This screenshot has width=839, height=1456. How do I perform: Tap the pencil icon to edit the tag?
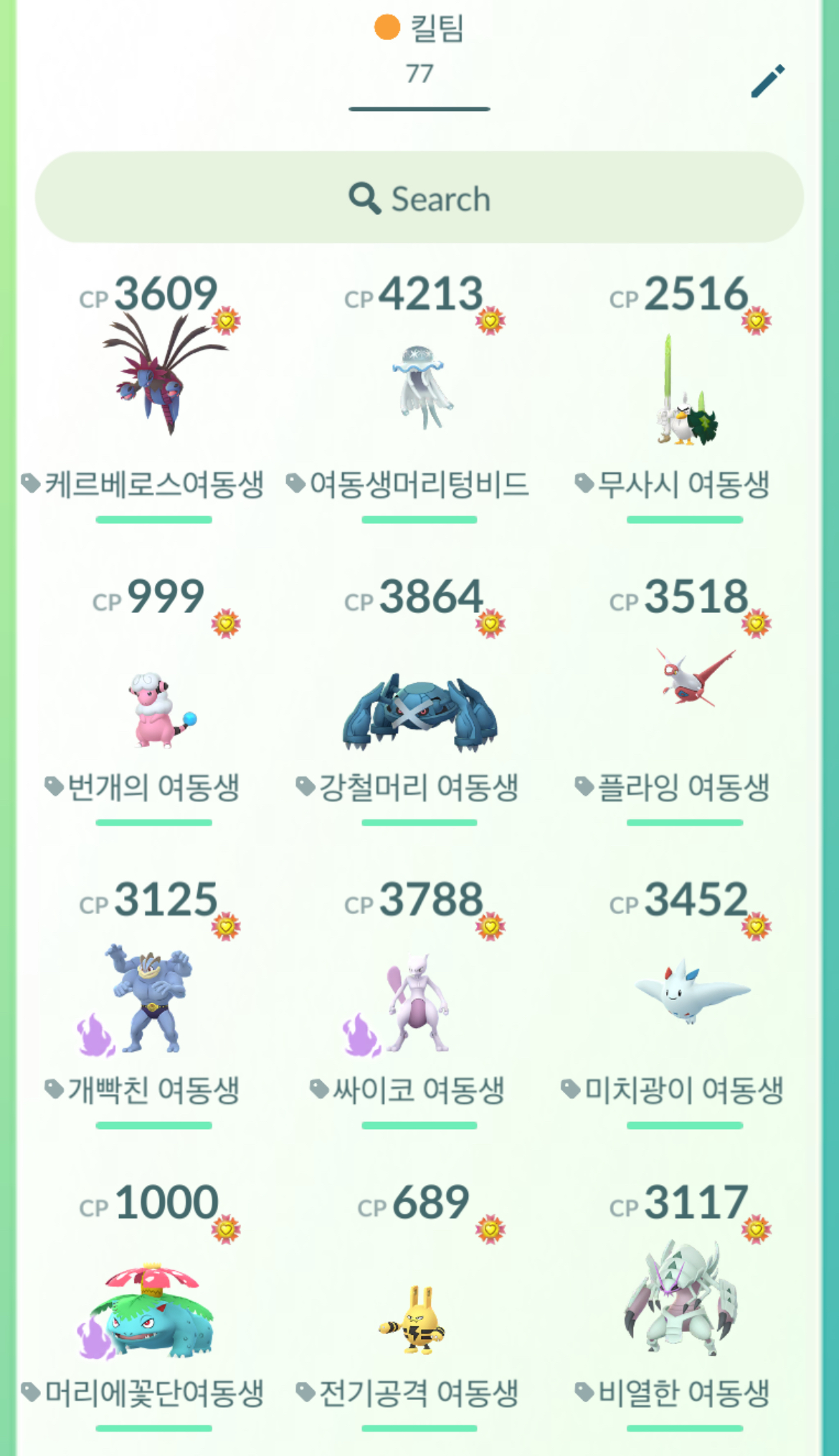tap(767, 81)
